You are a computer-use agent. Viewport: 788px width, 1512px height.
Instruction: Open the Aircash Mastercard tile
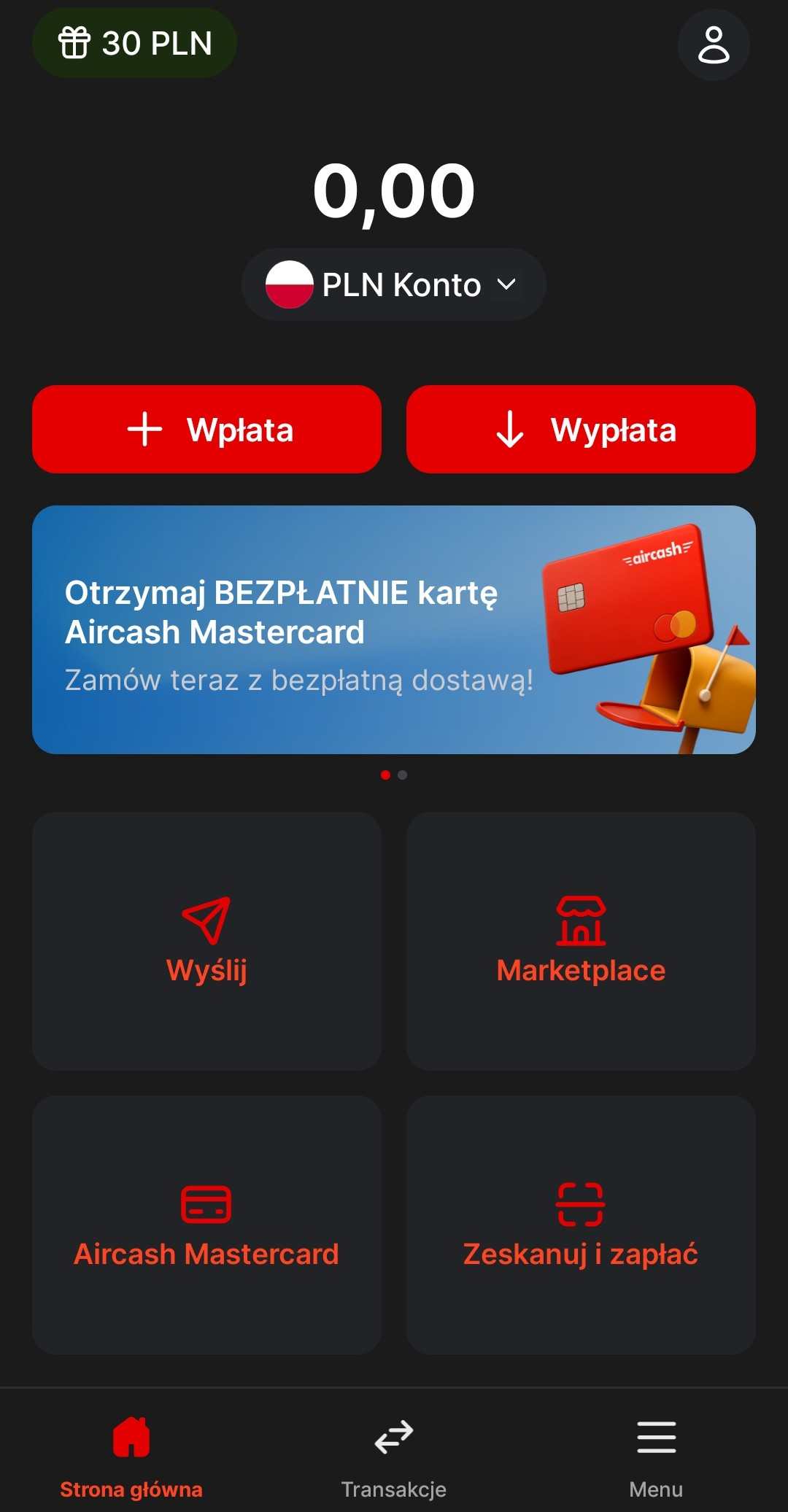(x=206, y=1225)
